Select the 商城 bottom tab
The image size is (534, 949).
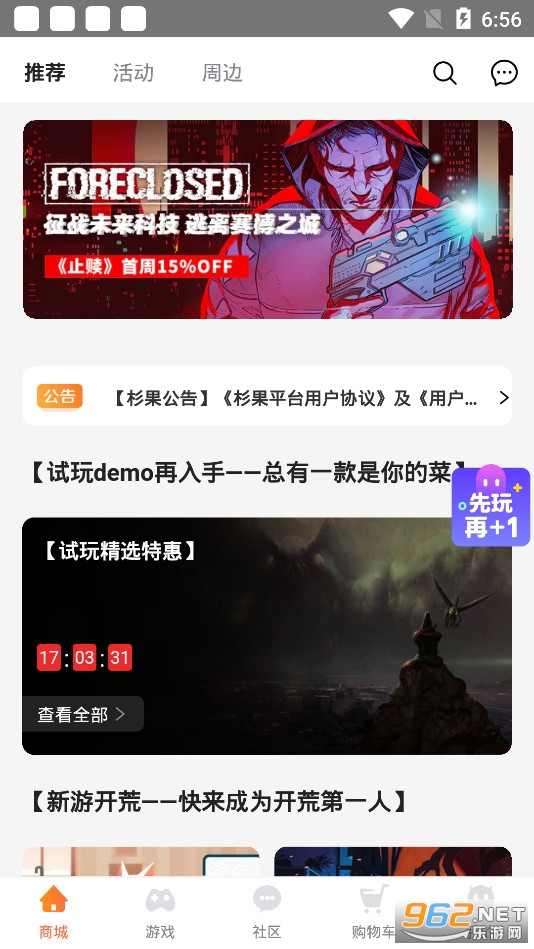(x=53, y=913)
